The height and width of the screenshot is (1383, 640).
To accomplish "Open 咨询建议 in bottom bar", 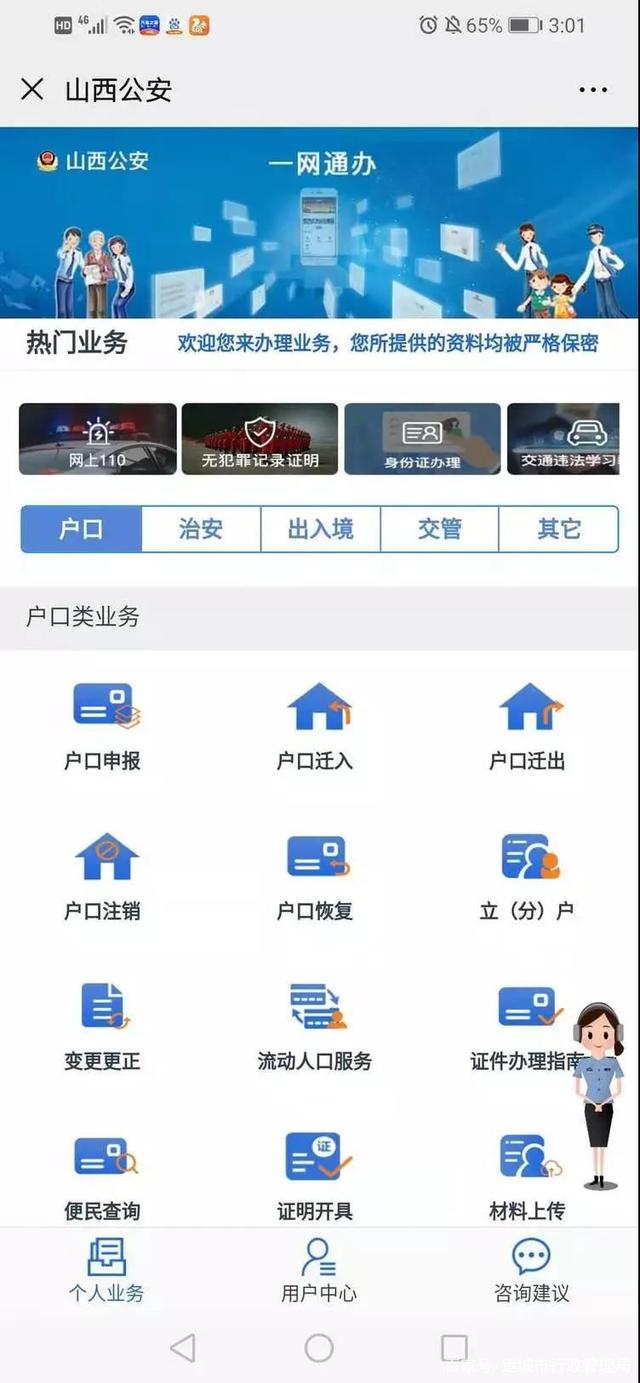I will pyautogui.click(x=532, y=1270).
